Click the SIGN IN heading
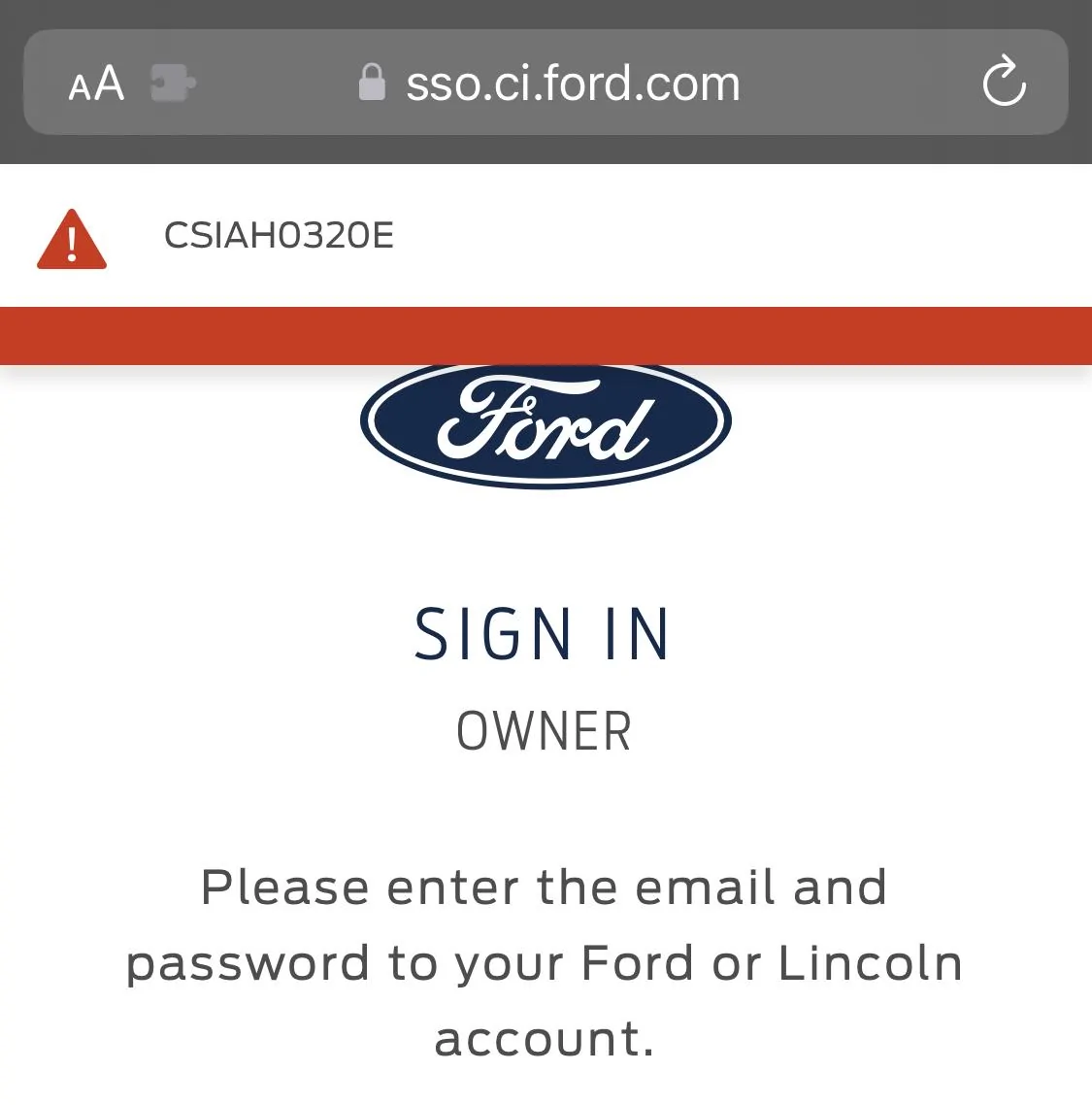Screen dimensions: 1092x1105 (543, 633)
